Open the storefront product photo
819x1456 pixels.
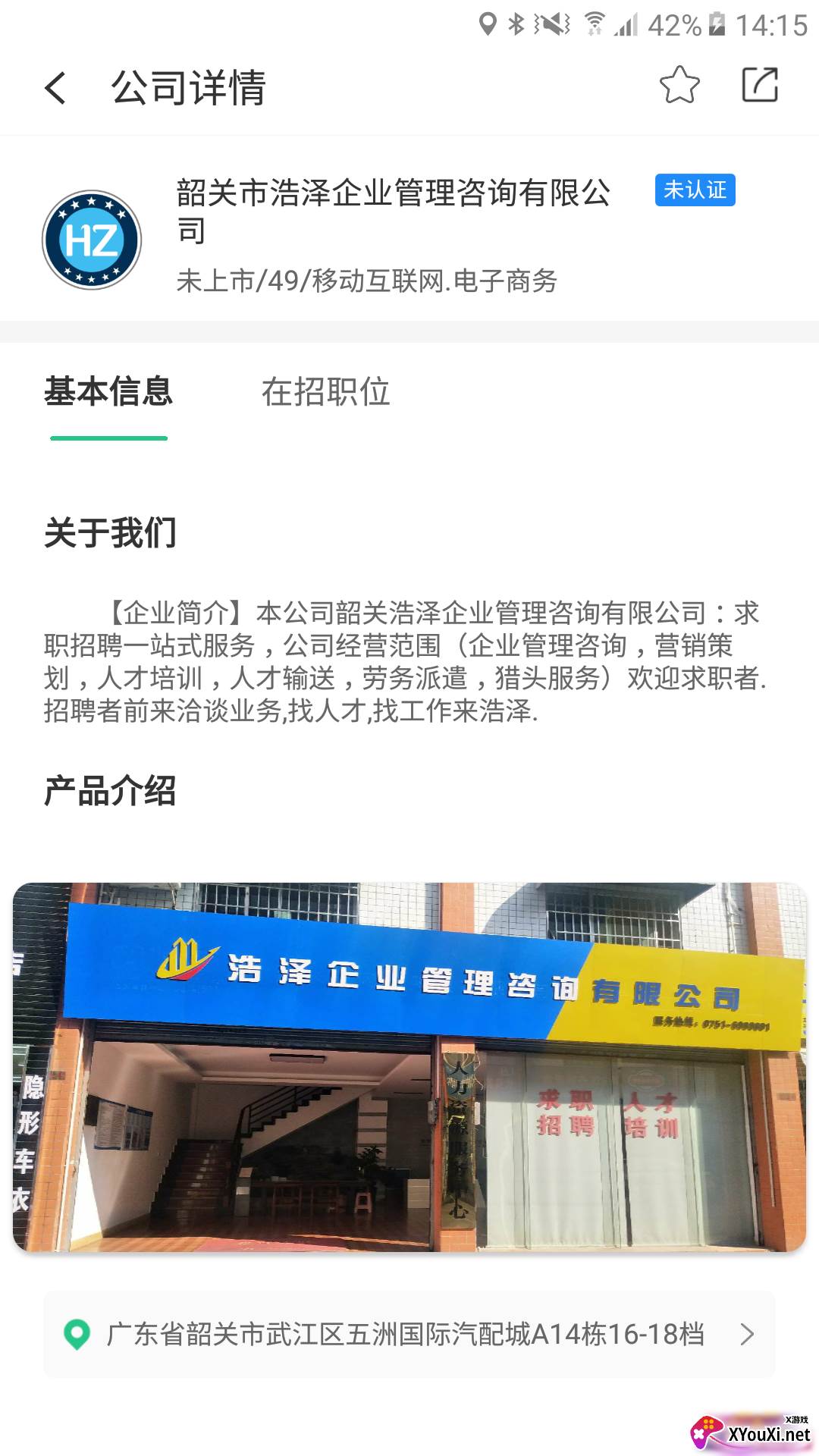coord(409,1066)
